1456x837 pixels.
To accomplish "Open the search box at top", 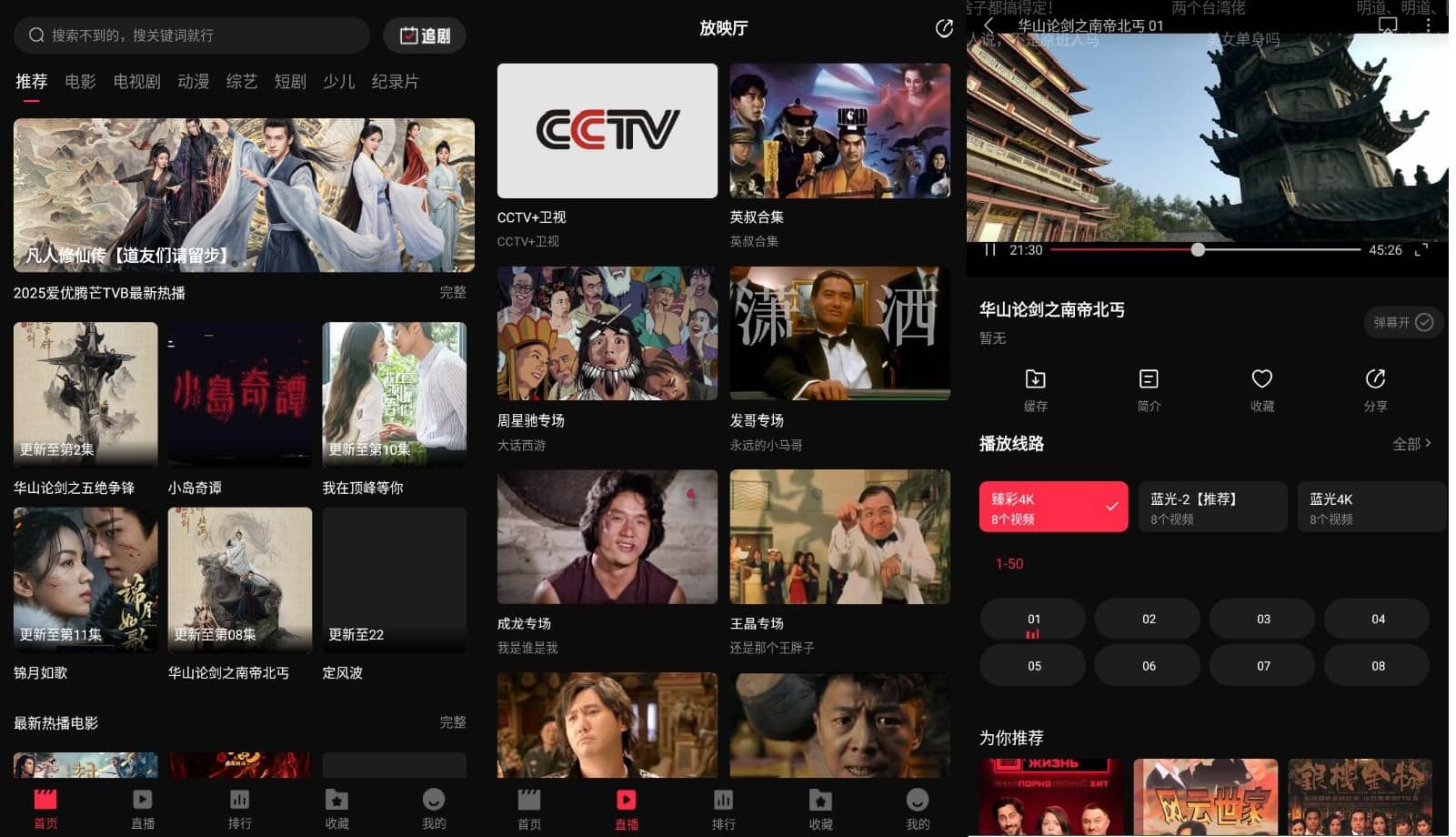I will coord(191,35).
